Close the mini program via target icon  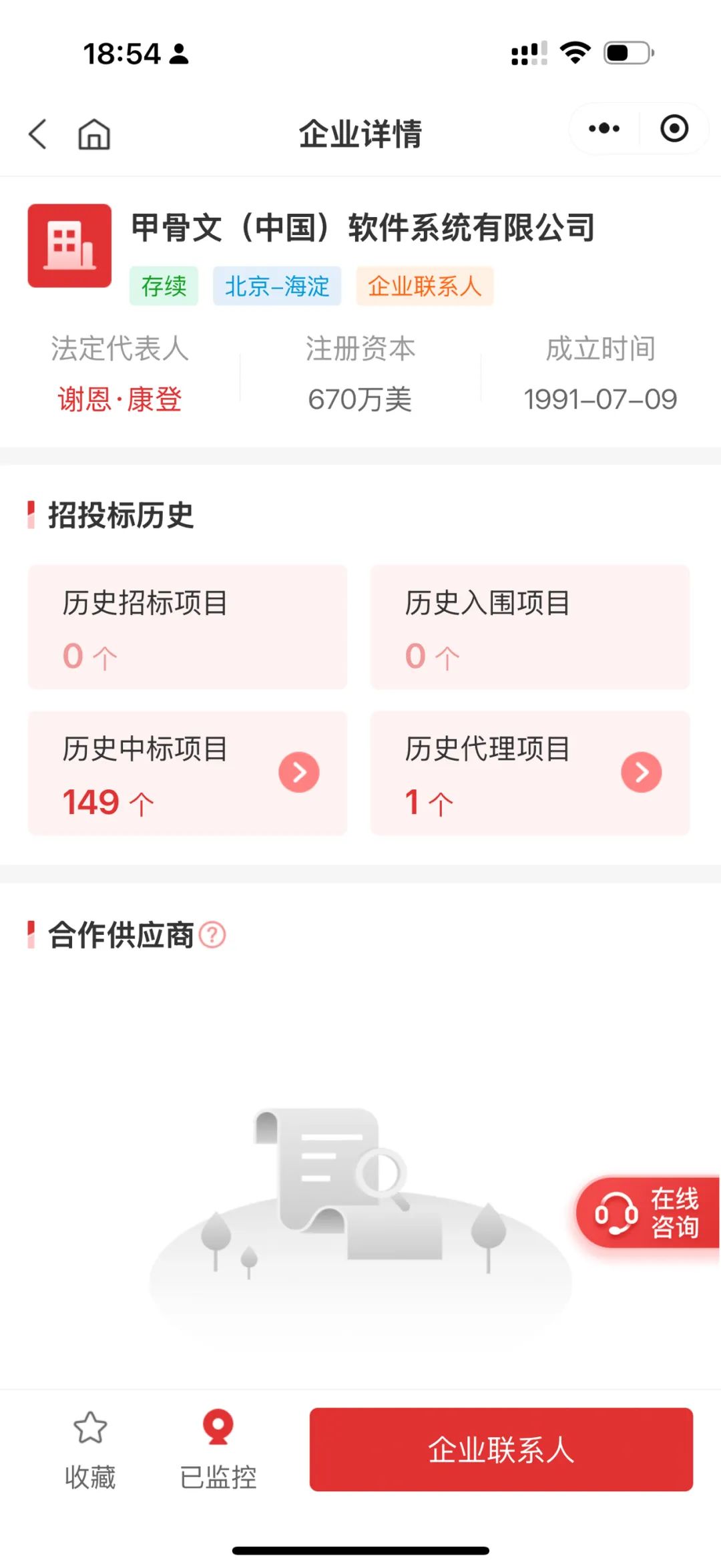pyautogui.click(x=674, y=128)
